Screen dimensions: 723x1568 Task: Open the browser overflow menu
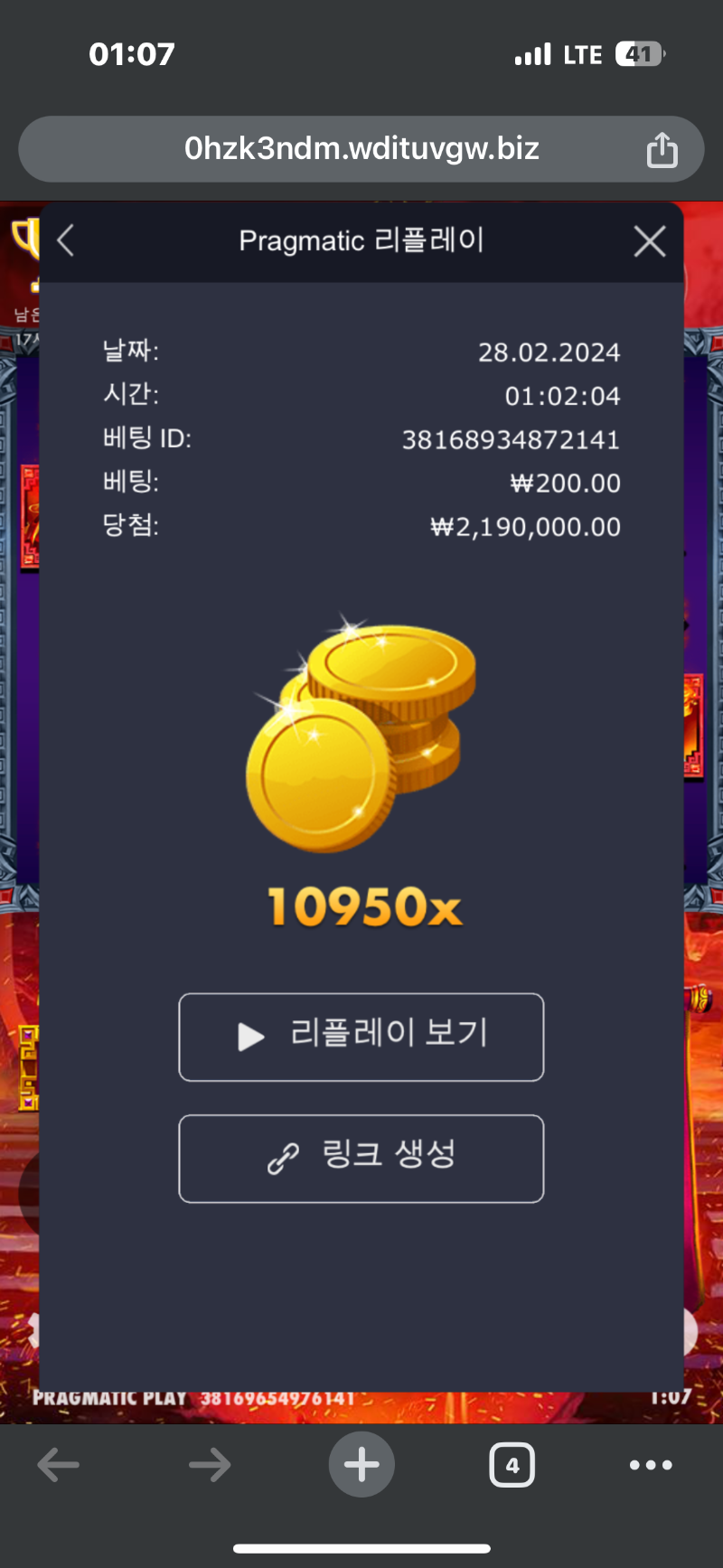point(651,1465)
